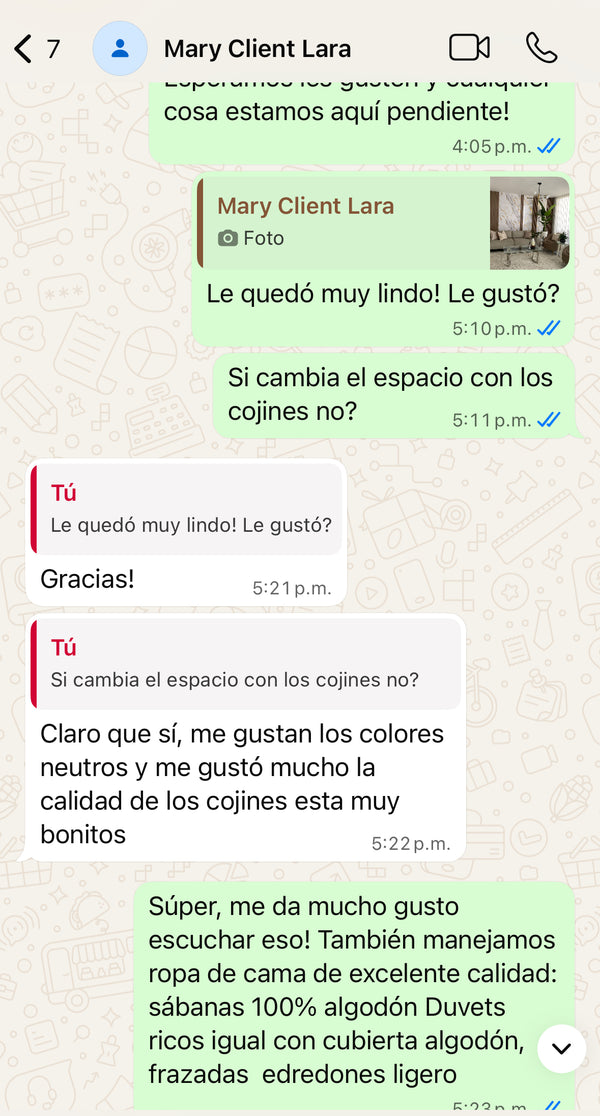600x1116 pixels.
Task: Jump to quoted message "Le quedó muy lindo!"
Action: (x=188, y=509)
